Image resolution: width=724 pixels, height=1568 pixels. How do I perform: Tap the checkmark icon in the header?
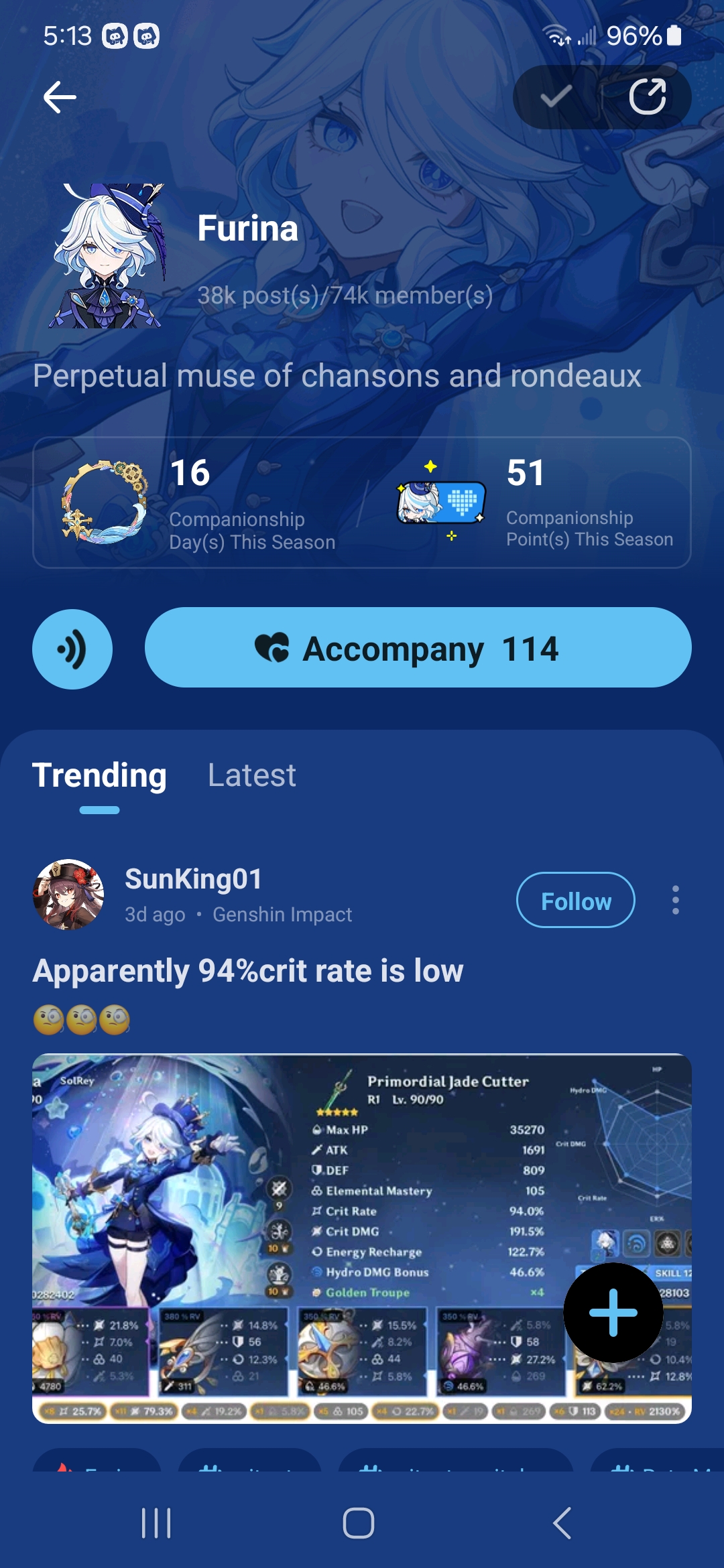(556, 97)
